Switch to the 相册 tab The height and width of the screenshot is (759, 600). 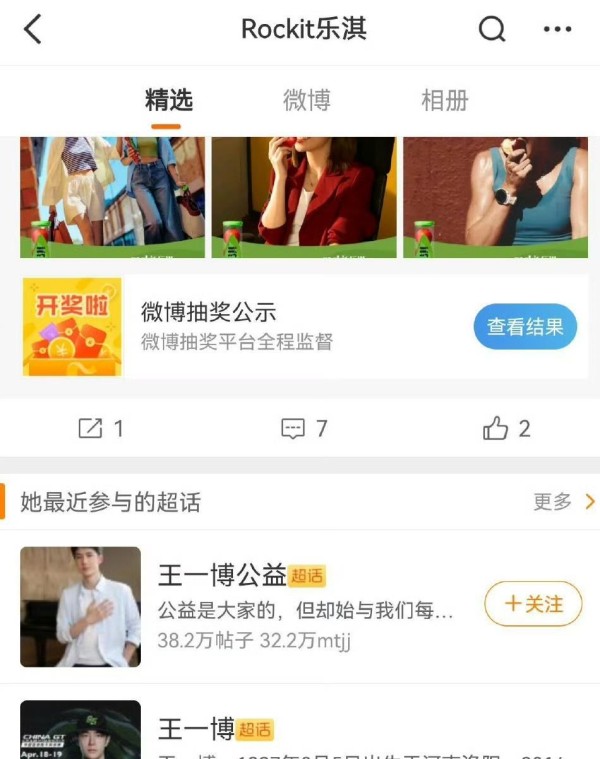point(444,100)
